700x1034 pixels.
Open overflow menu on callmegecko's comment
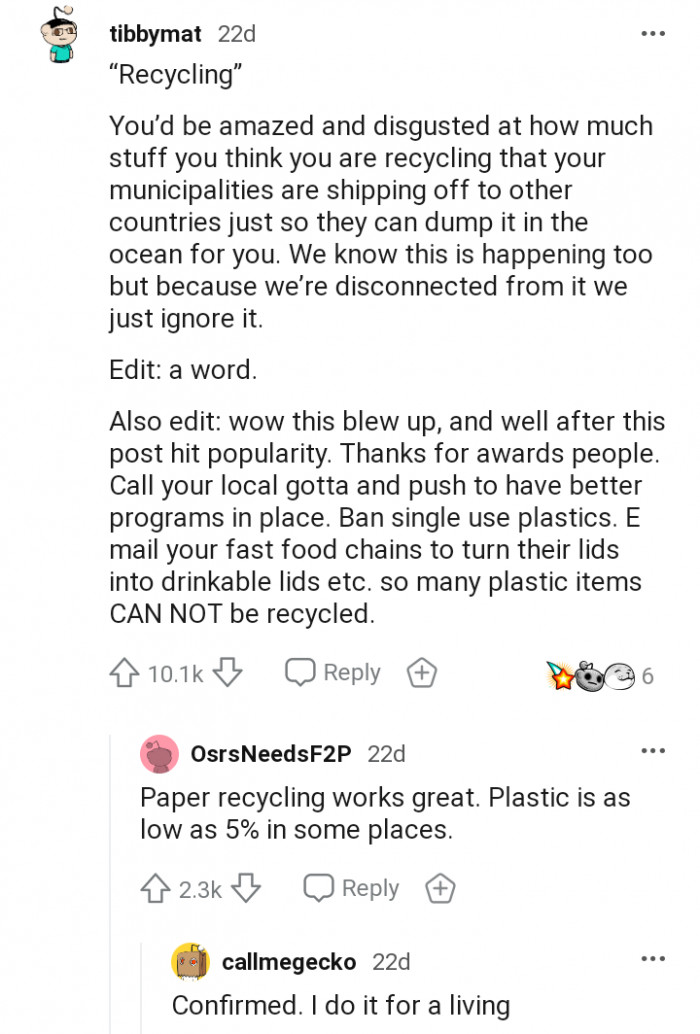point(652,959)
